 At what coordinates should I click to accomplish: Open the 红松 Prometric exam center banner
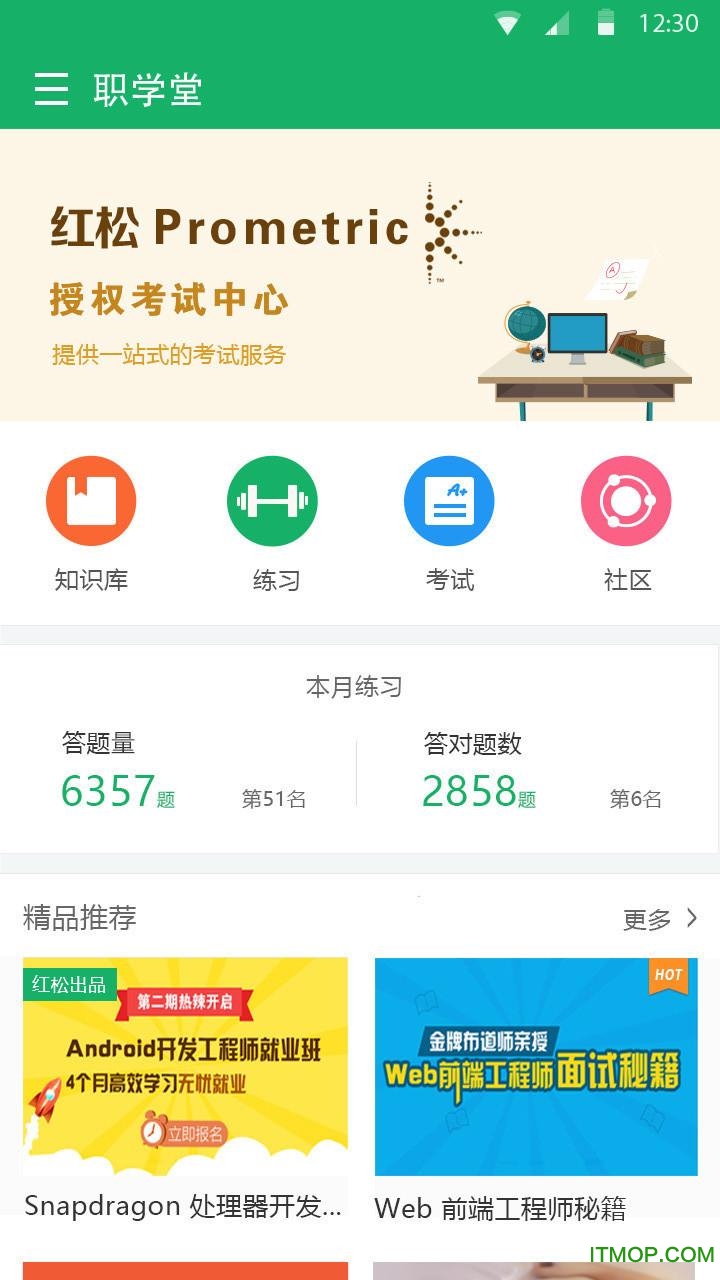point(360,275)
